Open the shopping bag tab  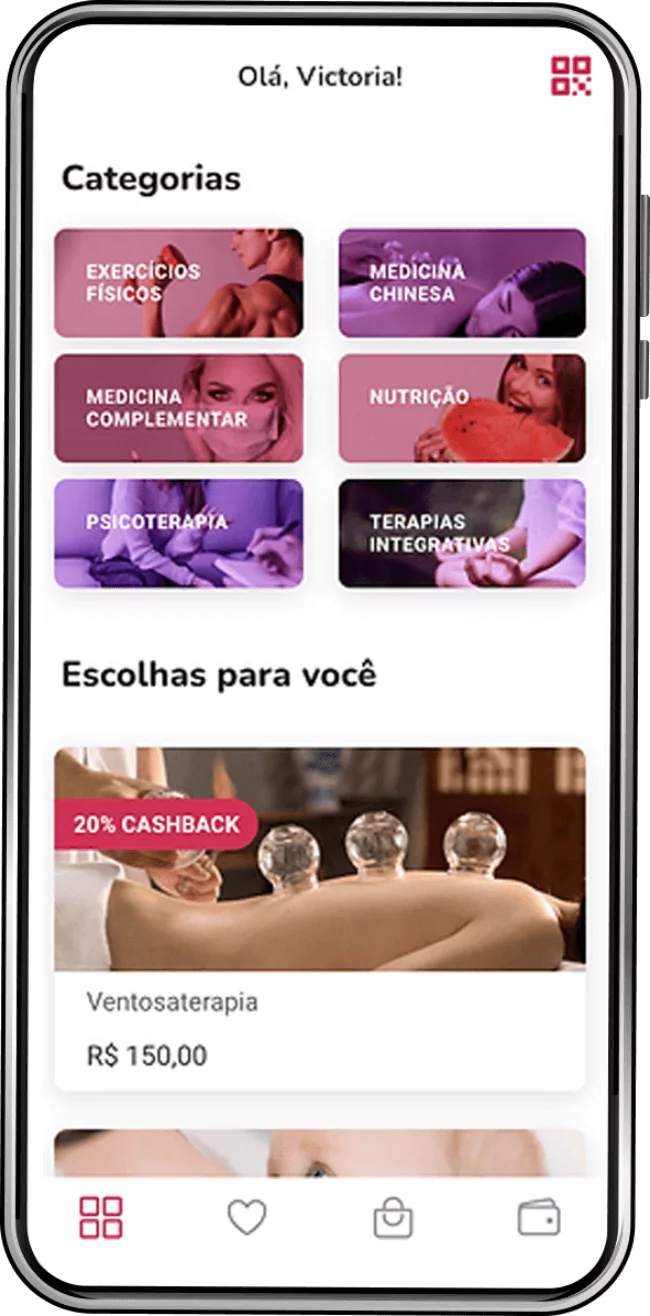click(x=393, y=1217)
